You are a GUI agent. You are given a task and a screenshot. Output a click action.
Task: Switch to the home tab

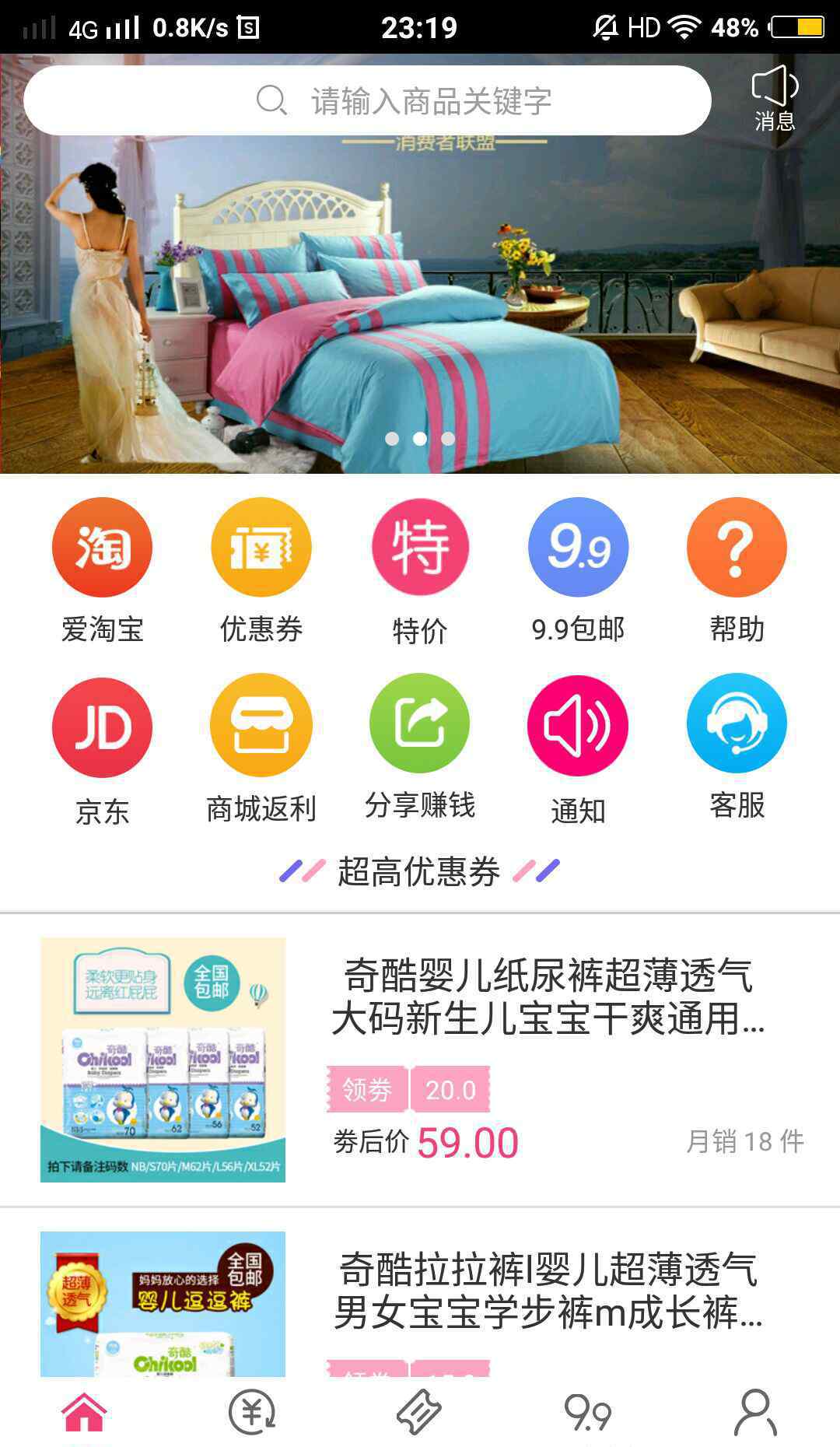(x=84, y=1412)
